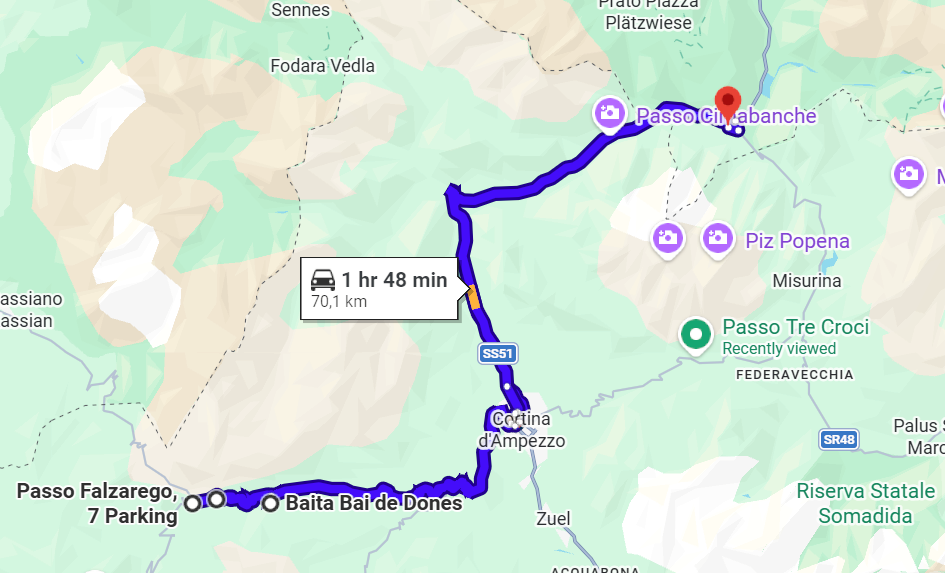Select the Passo Falzarego, 7 Parking waypoint

[x=192, y=504]
